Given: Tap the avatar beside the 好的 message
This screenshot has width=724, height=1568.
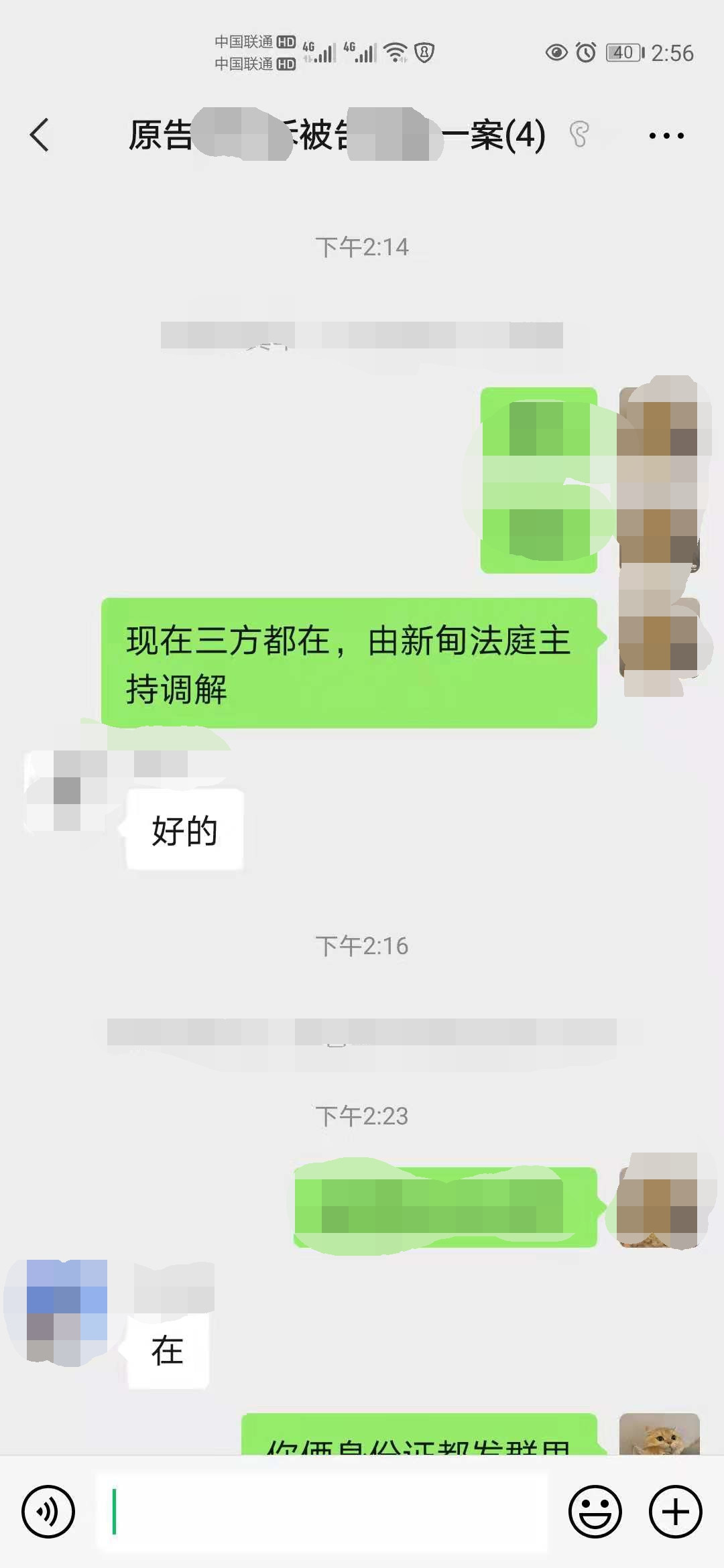Looking at the screenshot, I should coord(66,792).
